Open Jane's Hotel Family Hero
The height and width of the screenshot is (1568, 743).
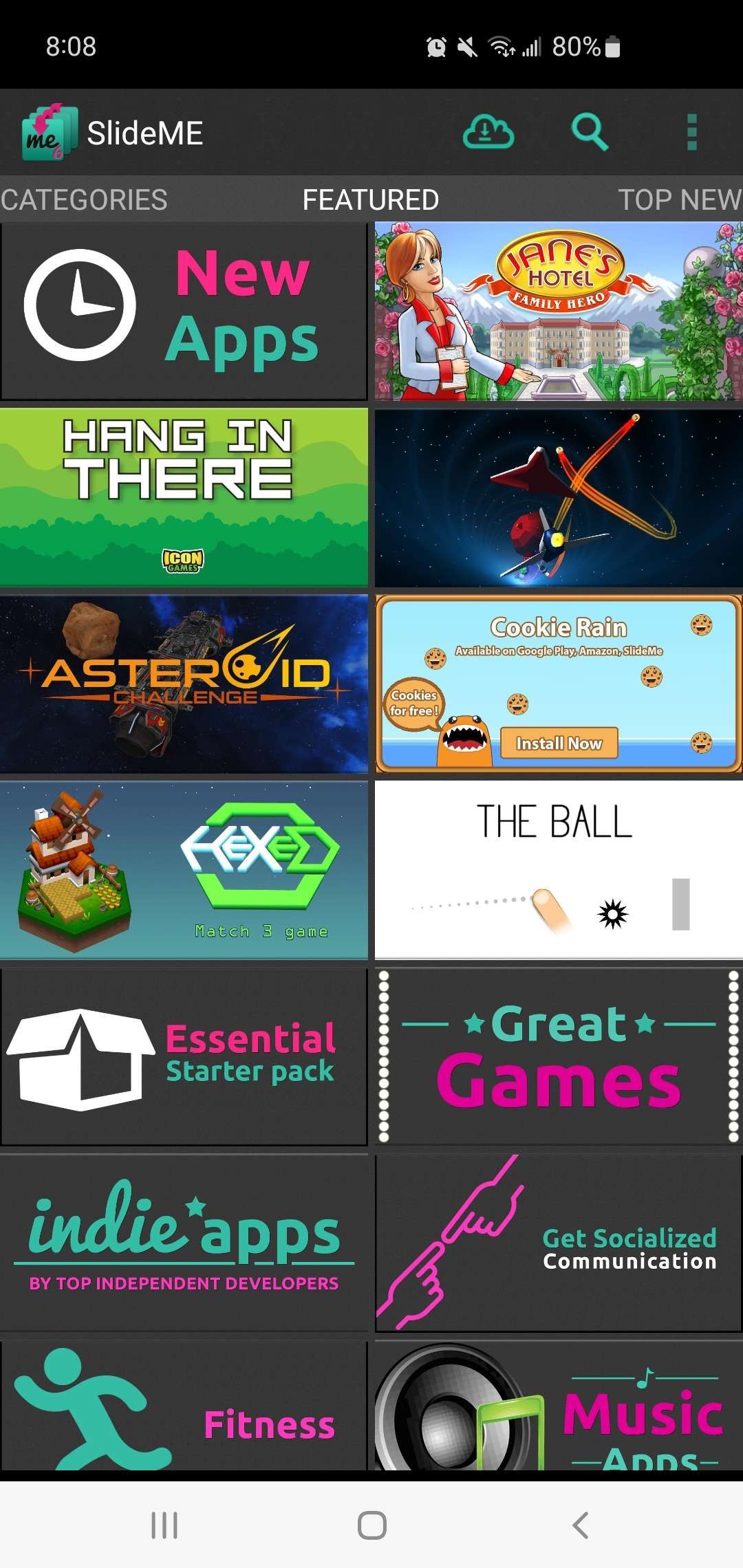[559, 311]
